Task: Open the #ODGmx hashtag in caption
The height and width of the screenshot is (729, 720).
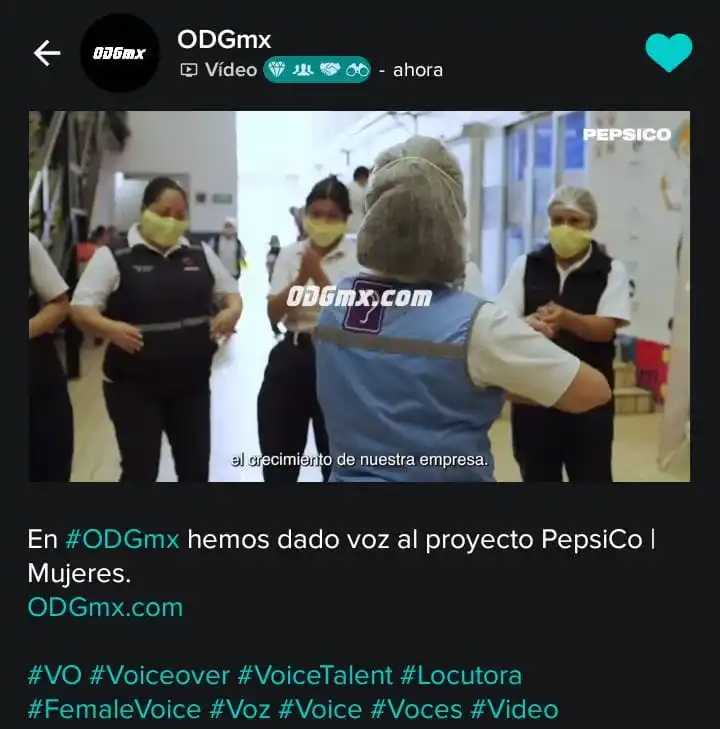Action: coord(122,539)
